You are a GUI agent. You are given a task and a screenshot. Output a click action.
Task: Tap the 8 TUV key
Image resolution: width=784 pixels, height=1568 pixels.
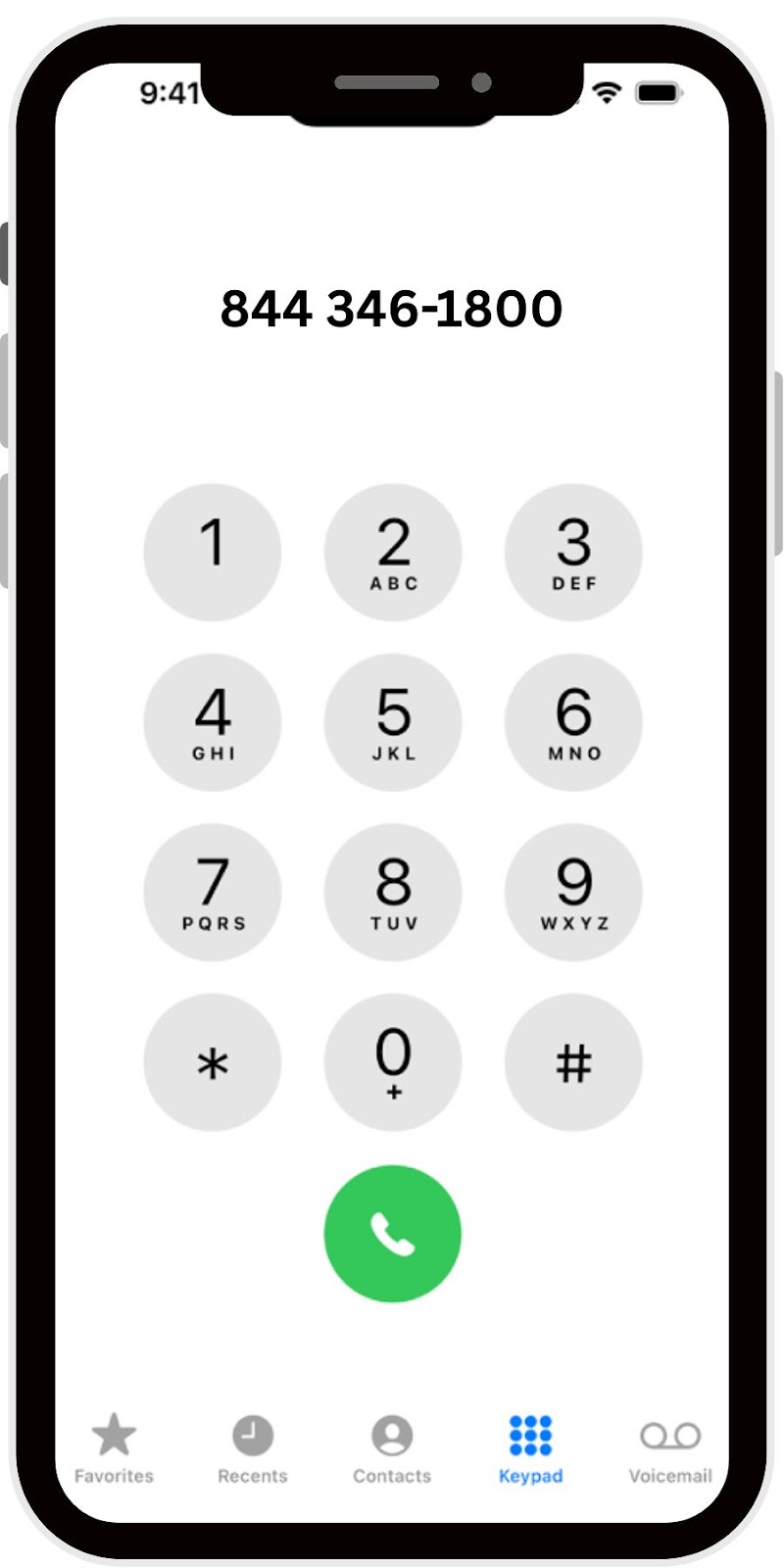[x=393, y=892]
